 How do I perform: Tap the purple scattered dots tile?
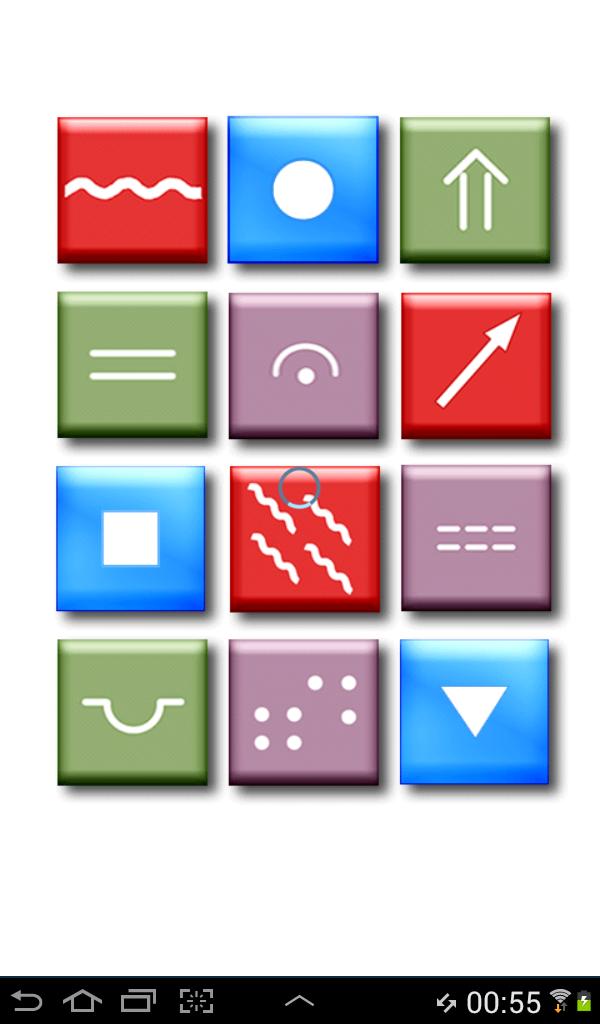[x=303, y=712]
